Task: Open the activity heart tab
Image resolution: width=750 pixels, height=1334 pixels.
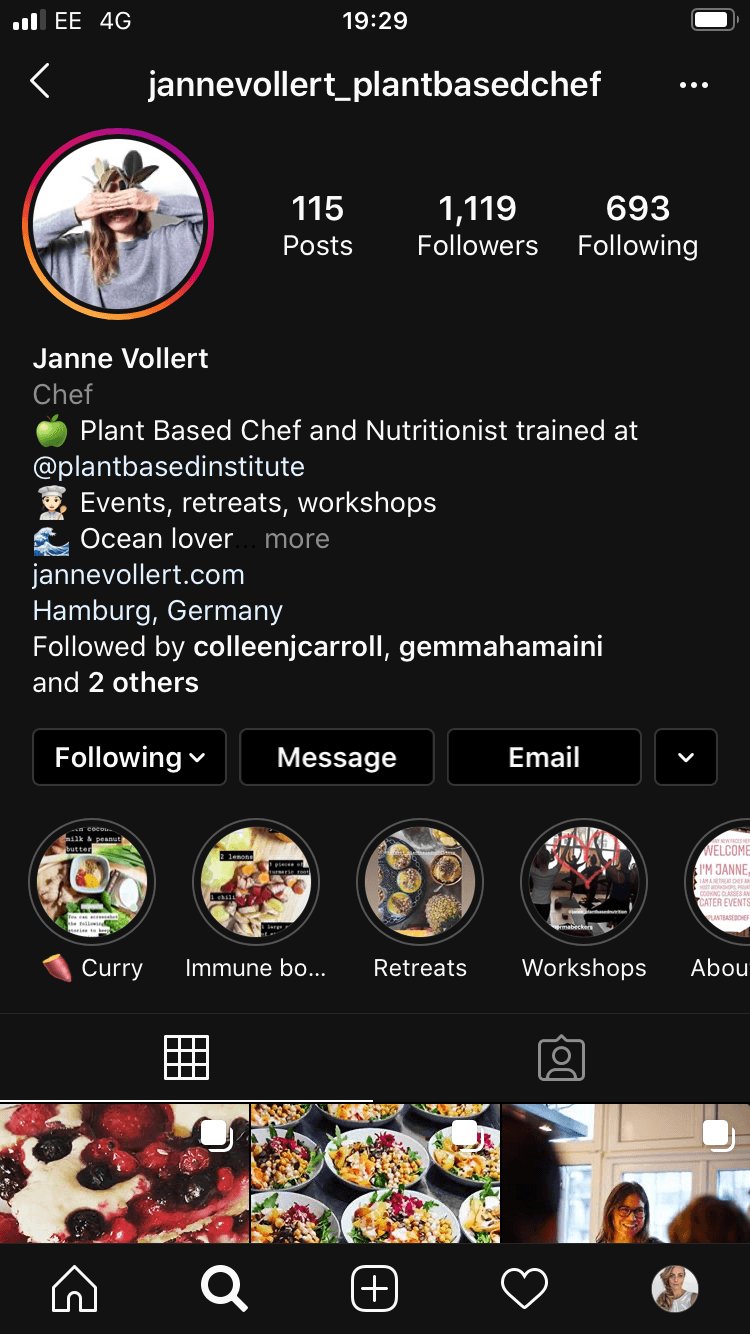Action: click(524, 1288)
